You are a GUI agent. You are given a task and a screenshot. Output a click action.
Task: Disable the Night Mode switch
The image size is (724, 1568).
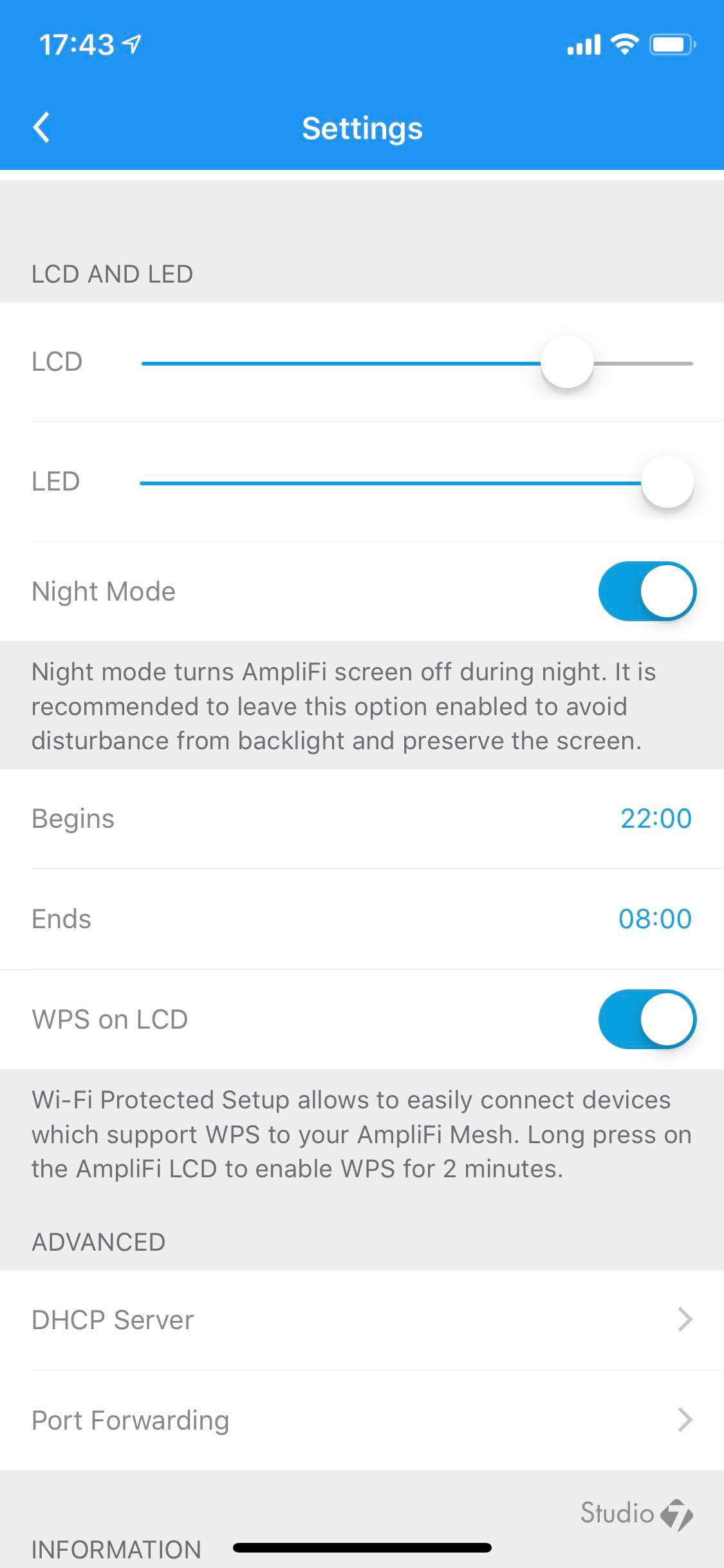[x=647, y=591]
